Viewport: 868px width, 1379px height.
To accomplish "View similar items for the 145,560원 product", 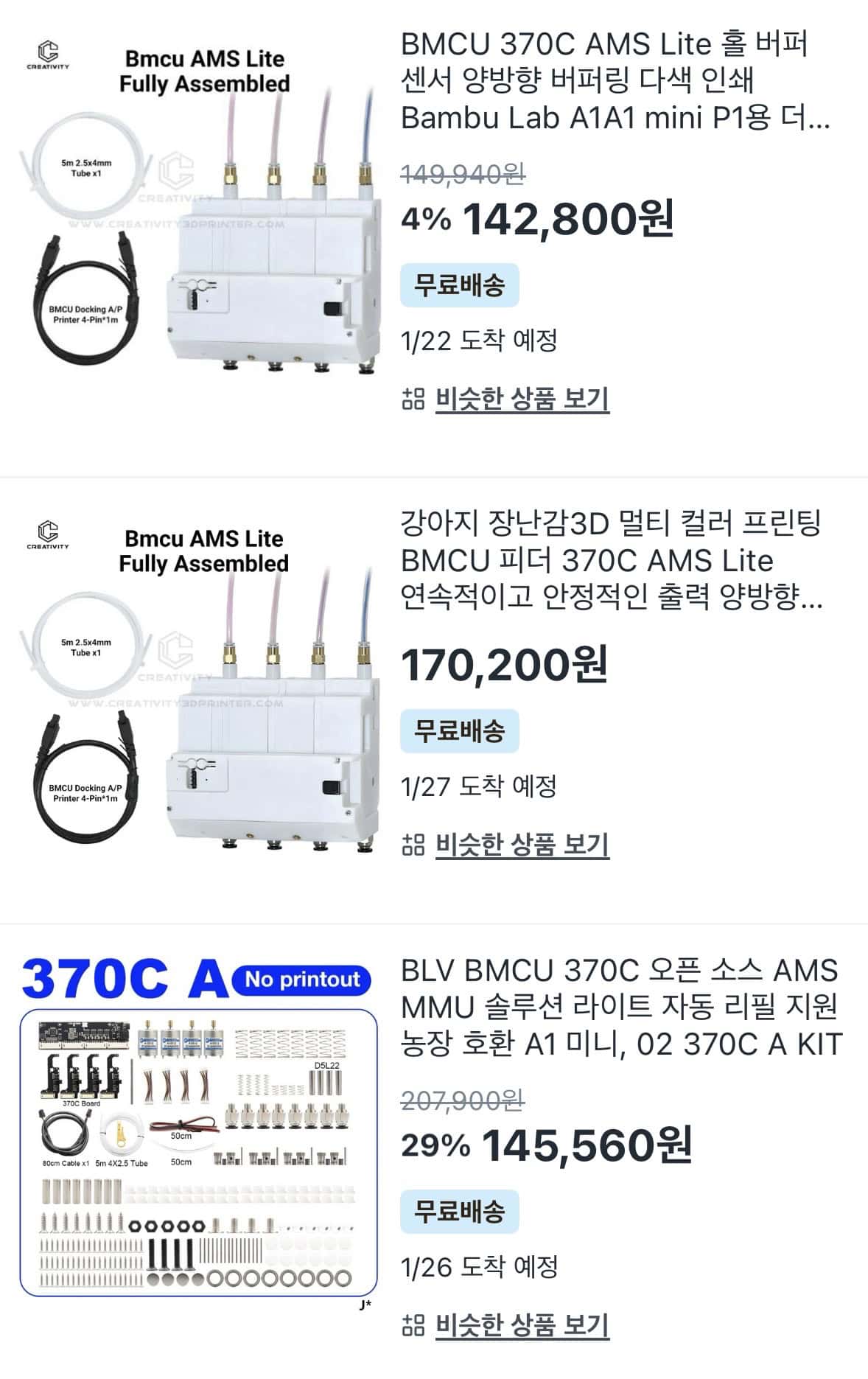I will (522, 1325).
